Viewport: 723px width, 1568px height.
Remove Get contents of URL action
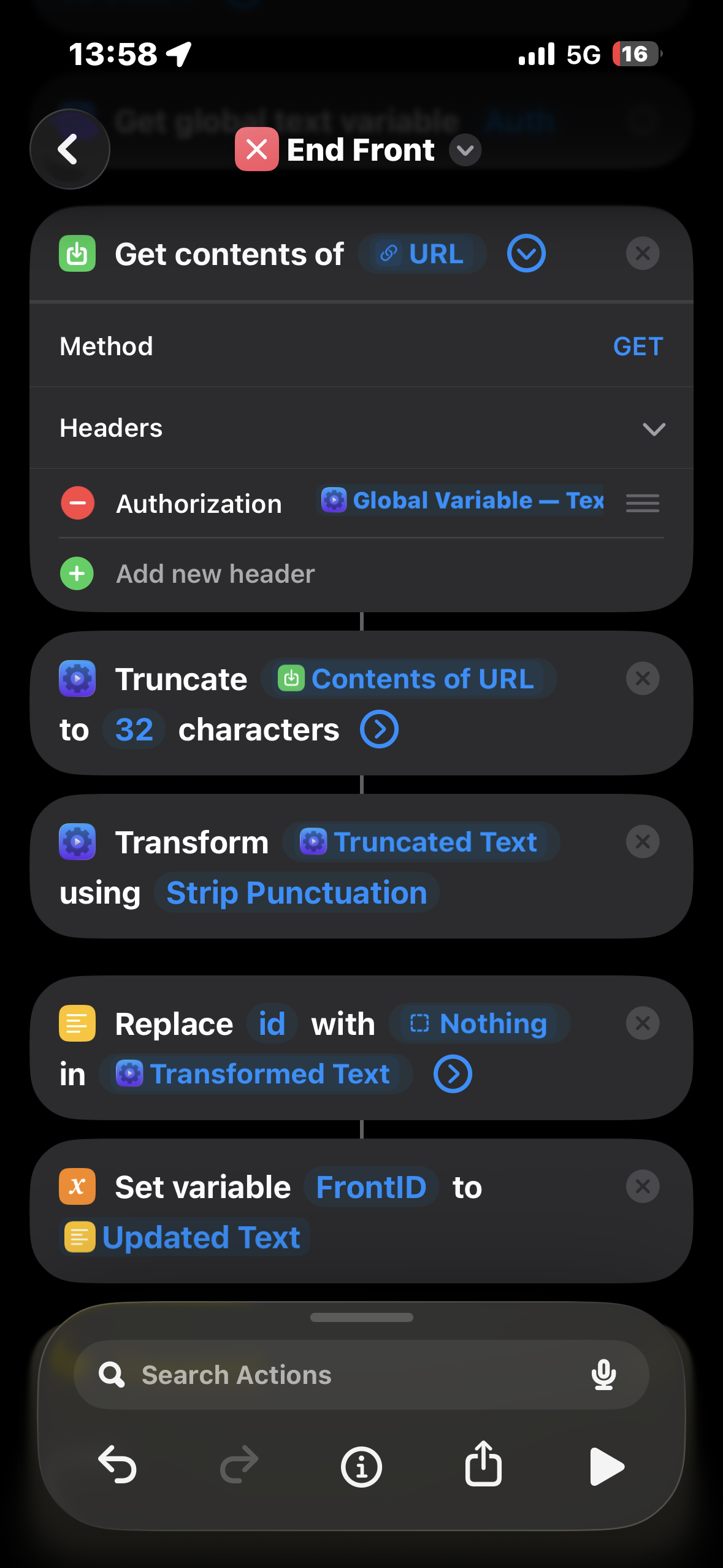point(642,253)
